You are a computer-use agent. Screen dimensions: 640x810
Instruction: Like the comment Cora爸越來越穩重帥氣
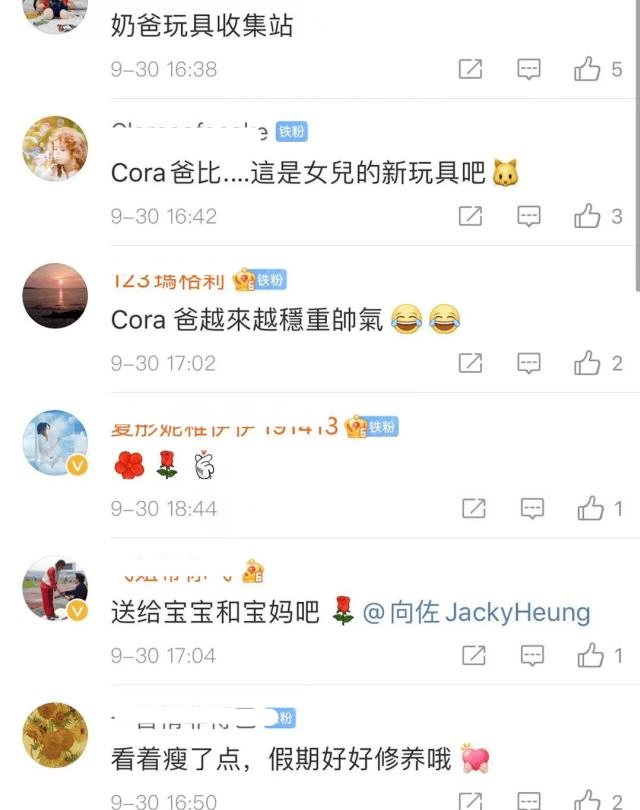pos(588,363)
